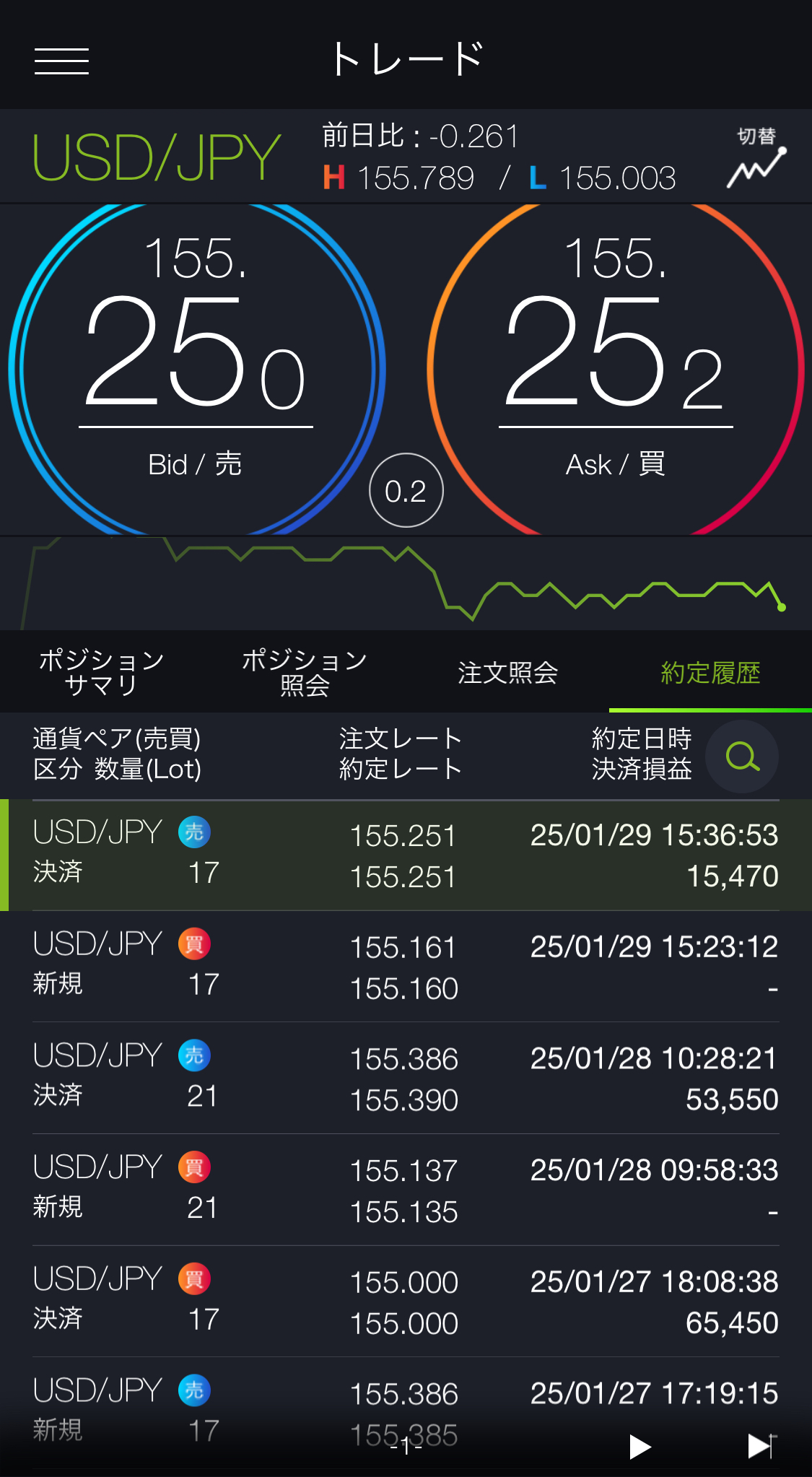Go to the next history page
This screenshot has height=1477, width=812.
click(639, 1447)
